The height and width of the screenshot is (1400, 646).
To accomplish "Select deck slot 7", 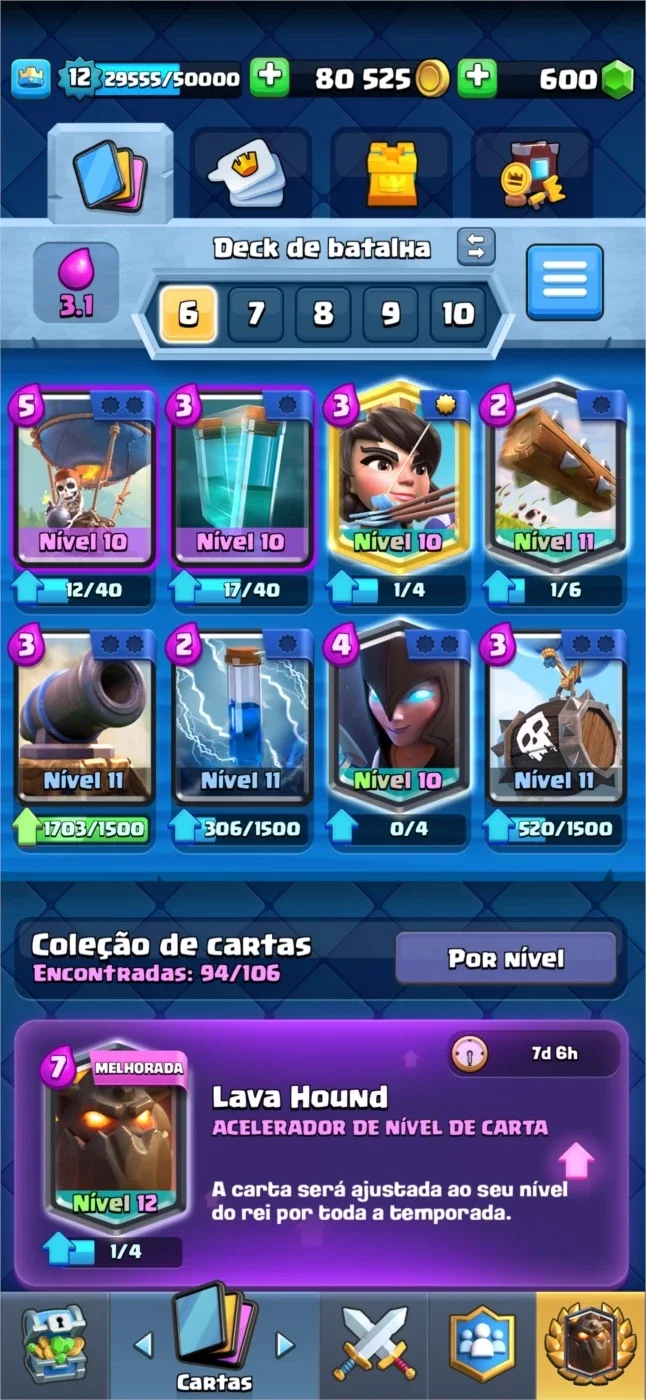I will coord(256,314).
